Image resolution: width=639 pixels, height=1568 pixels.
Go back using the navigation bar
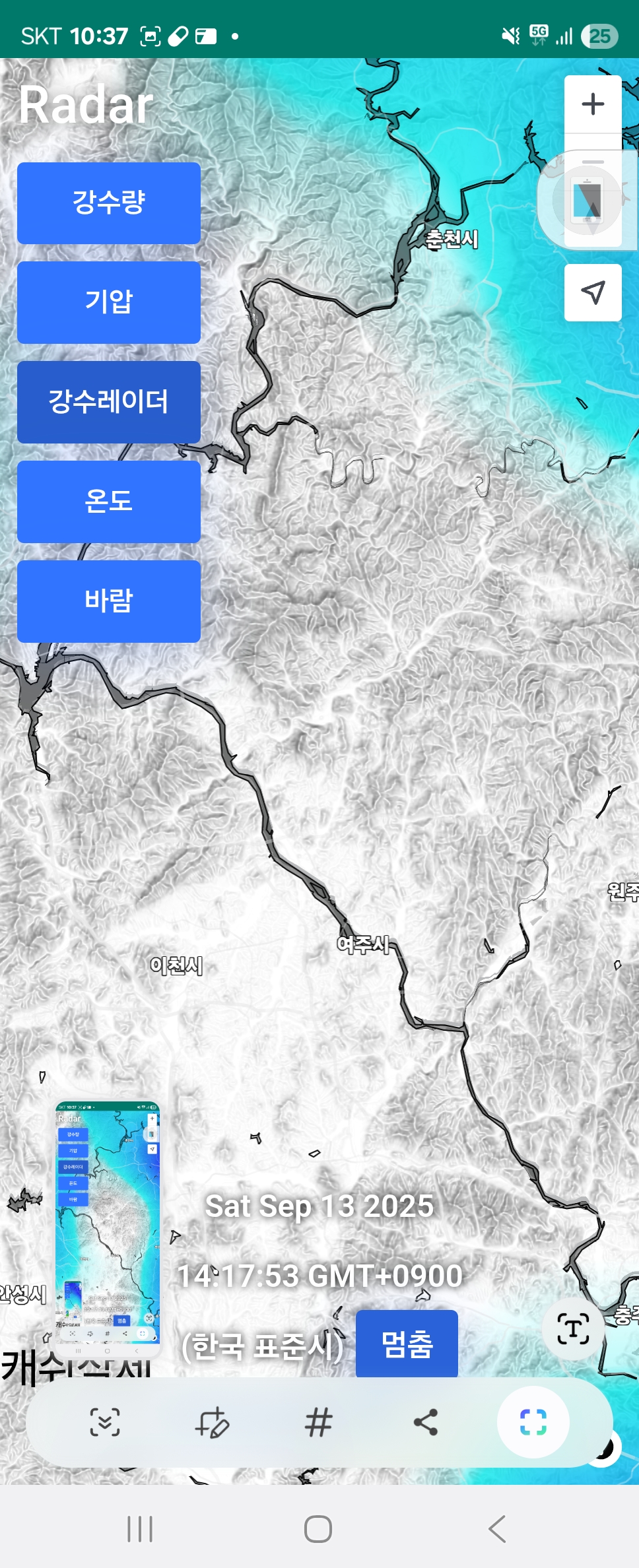(x=497, y=1528)
